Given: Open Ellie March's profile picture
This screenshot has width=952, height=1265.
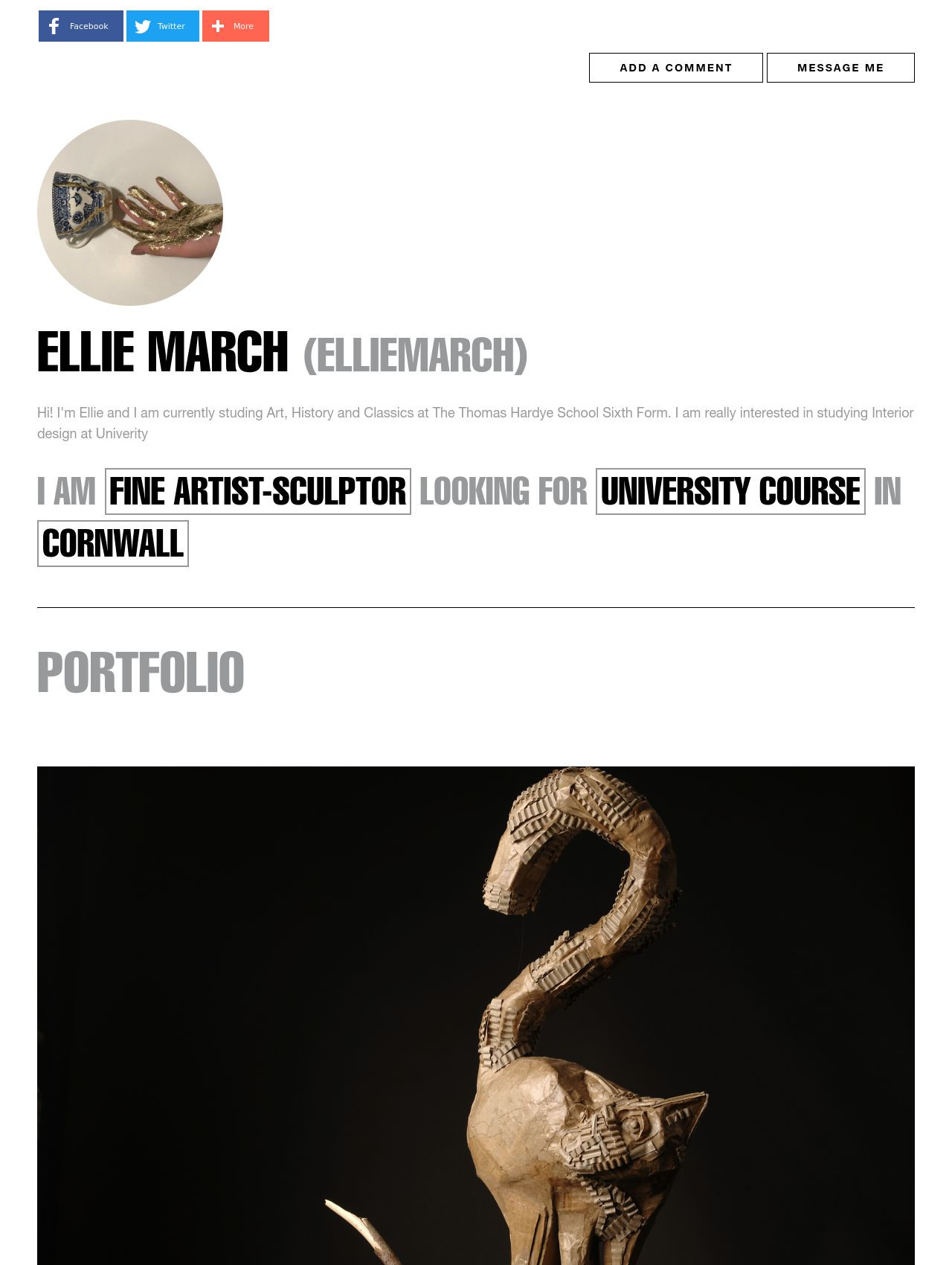Looking at the screenshot, I should [130, 213].
